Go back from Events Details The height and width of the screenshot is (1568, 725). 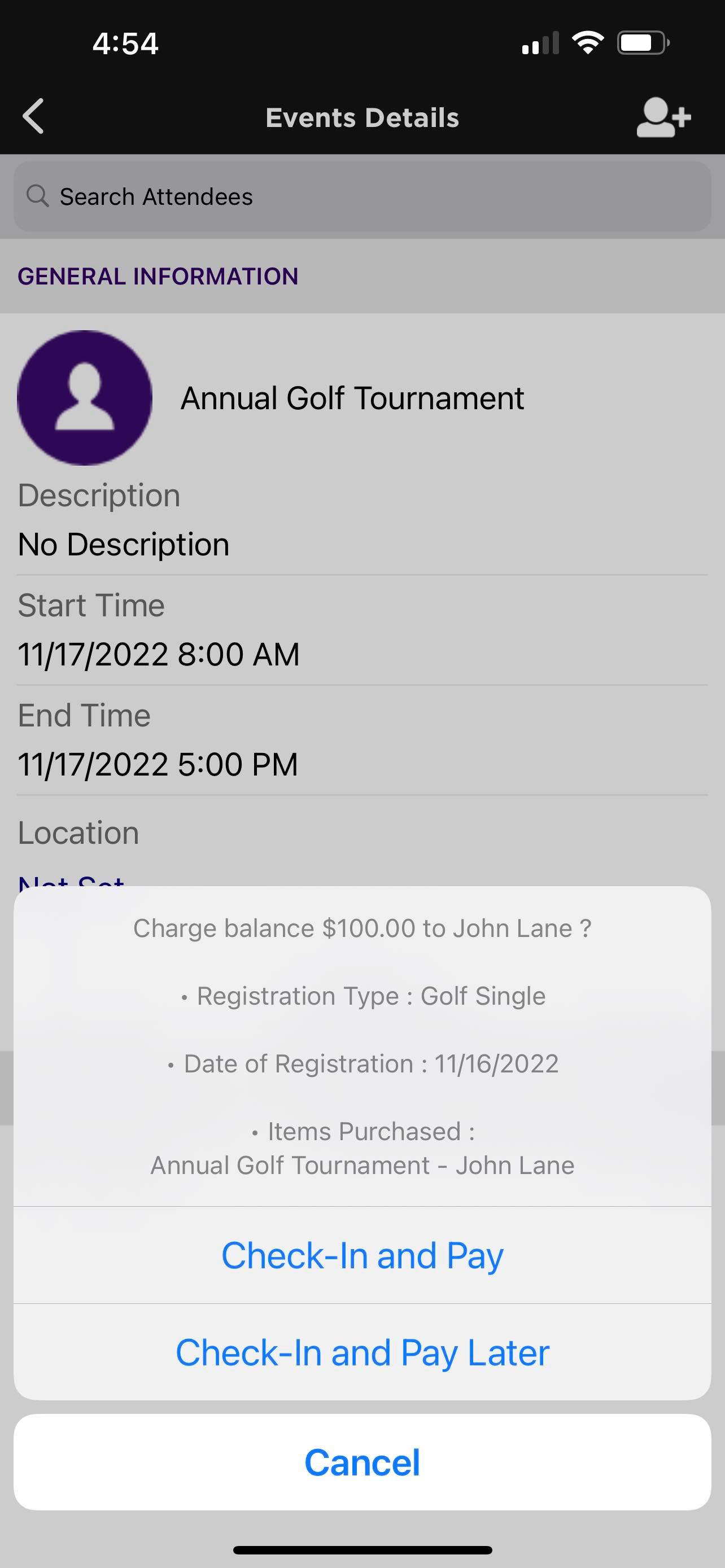[33, 116]
